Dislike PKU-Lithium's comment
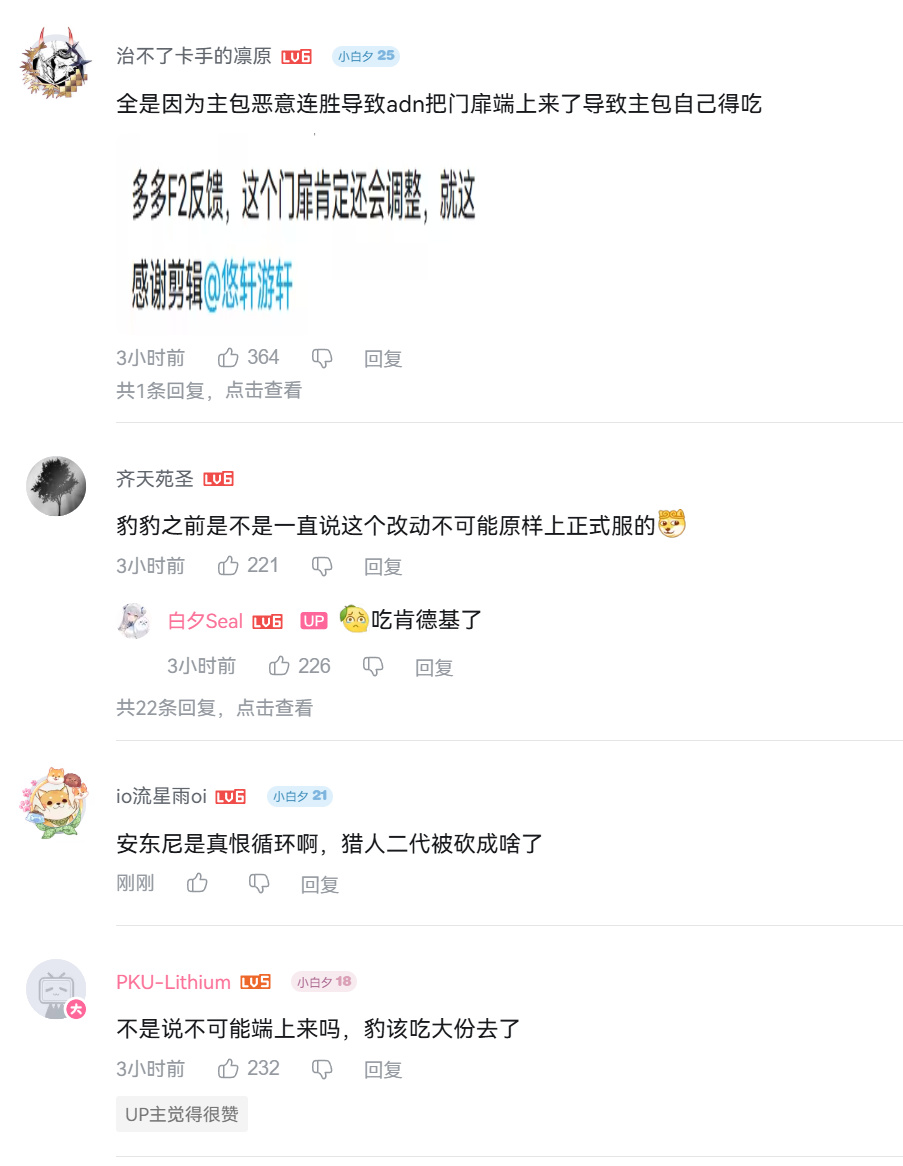The image size is (903, 1166). [322, 1069]
